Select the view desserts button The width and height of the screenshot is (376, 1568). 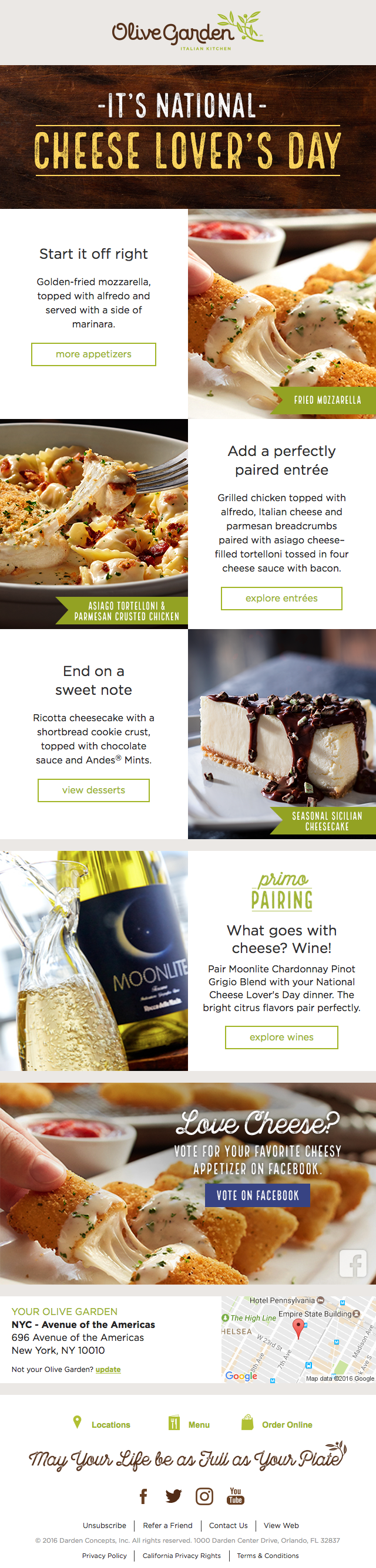pyautogui.click(x=93, y=790)
